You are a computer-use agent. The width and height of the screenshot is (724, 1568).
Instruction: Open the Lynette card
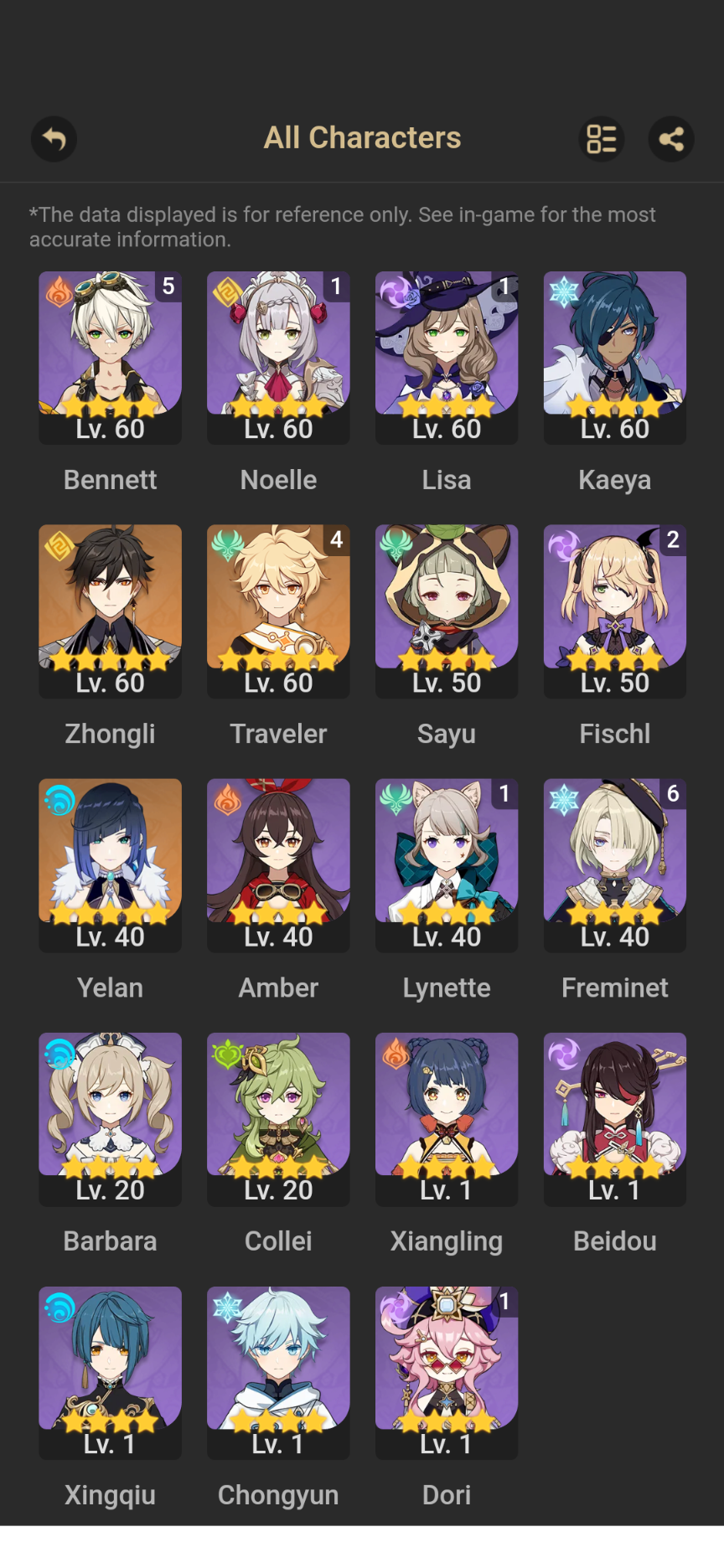click(x=447, y=864)
